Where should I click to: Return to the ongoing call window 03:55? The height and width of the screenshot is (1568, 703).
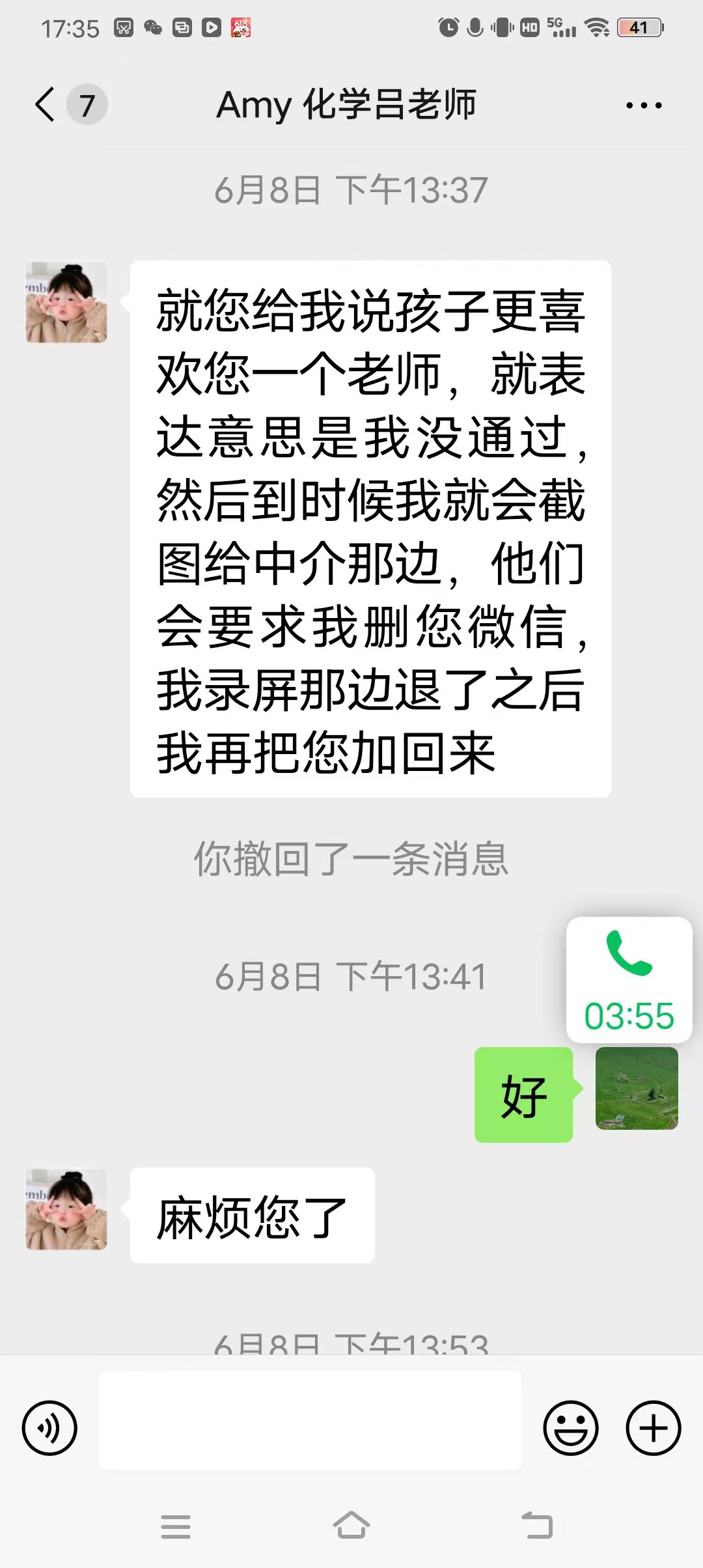(629, 980)
